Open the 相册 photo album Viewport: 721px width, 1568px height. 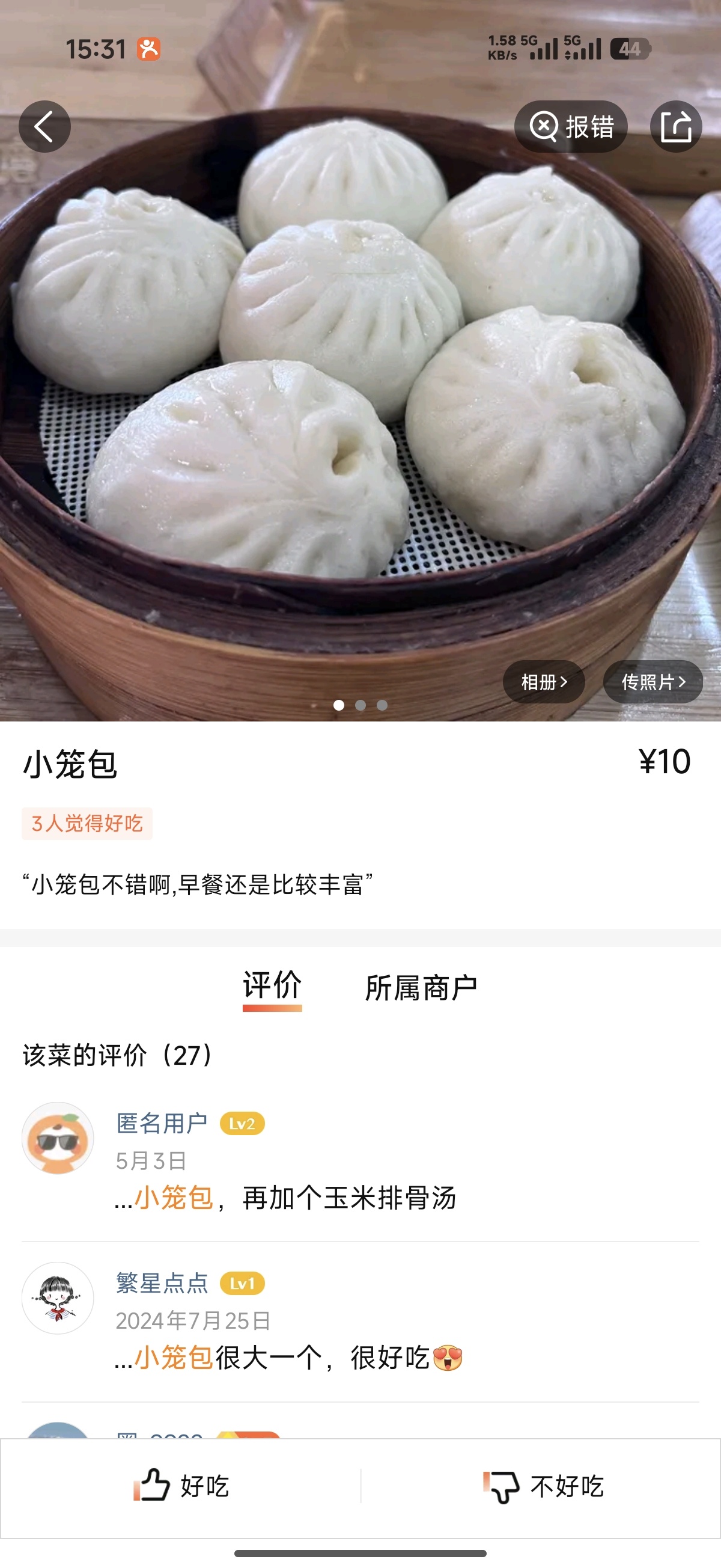544,682
